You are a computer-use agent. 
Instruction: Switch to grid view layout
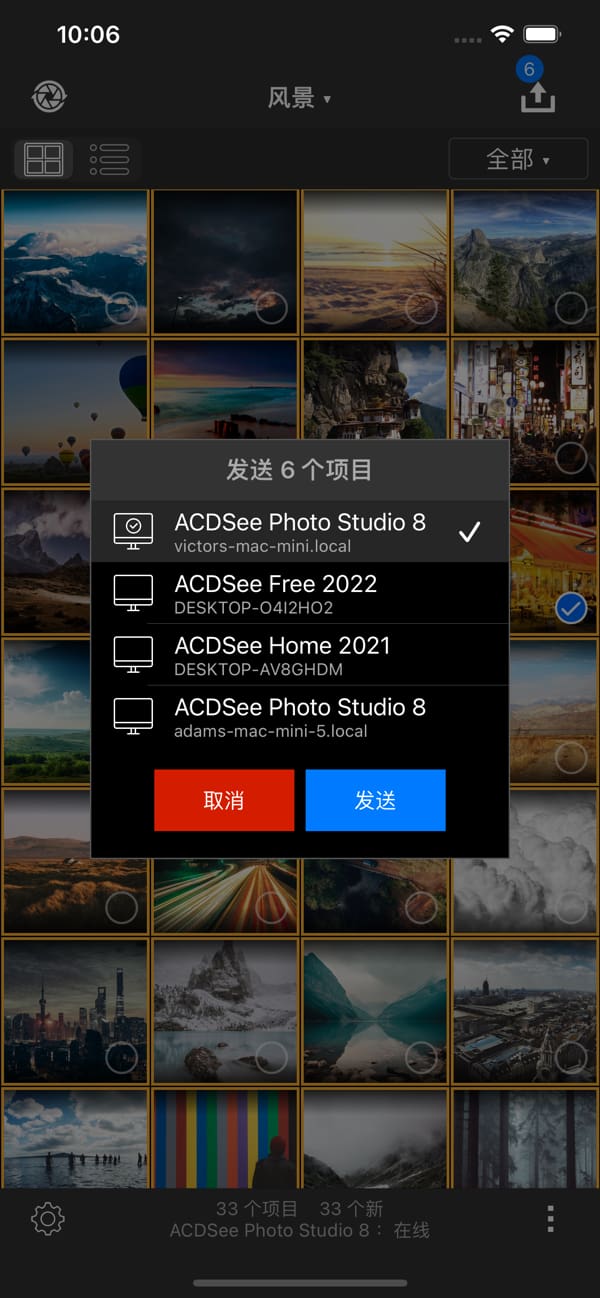point(44,160)
